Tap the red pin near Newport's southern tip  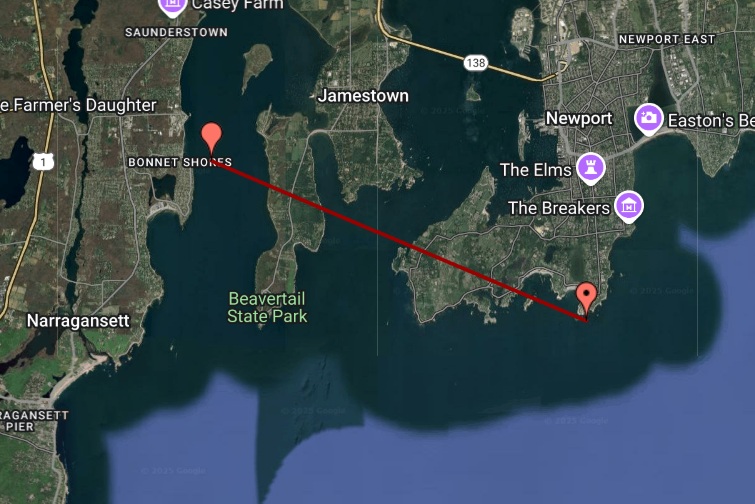tap(587, 298)
